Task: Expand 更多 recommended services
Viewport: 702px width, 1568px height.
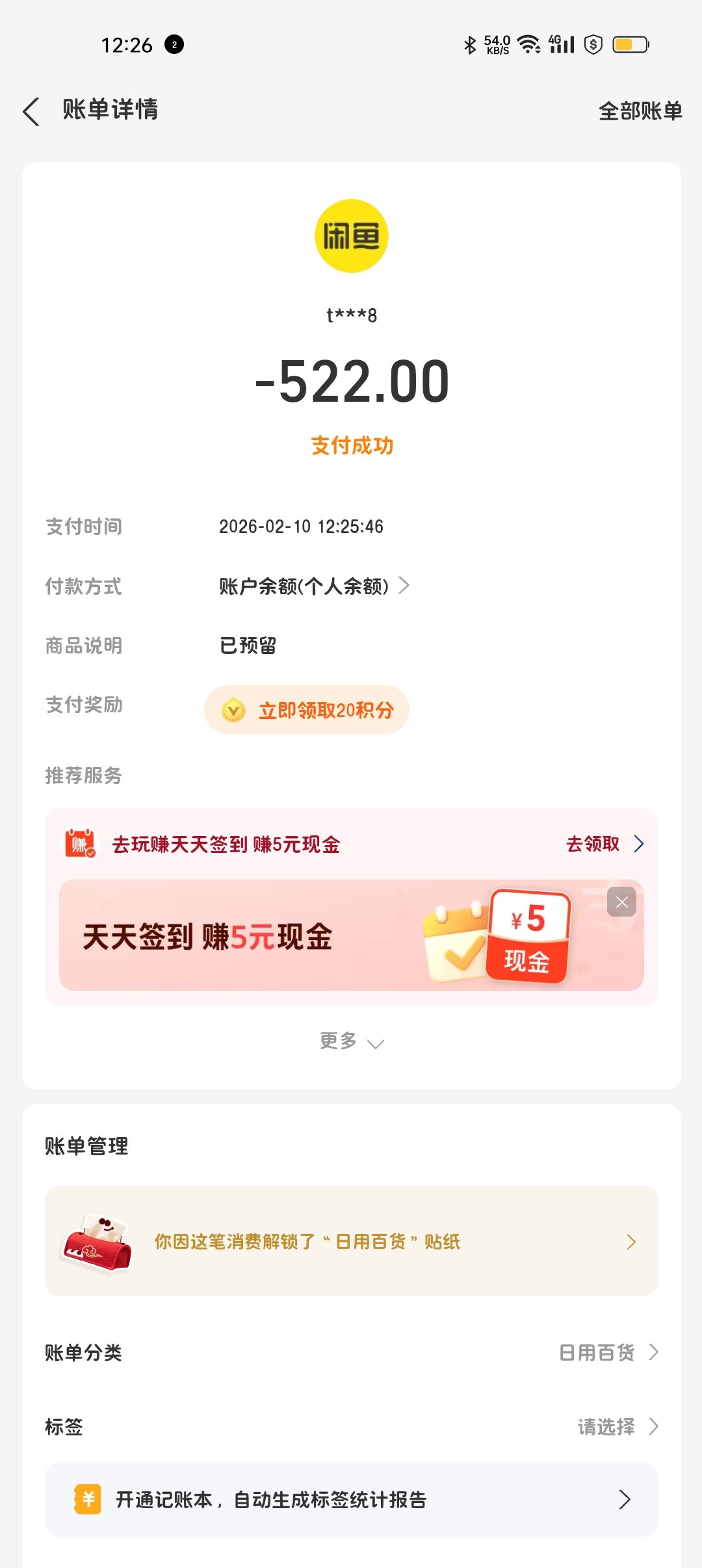Action: (351, 1041)
